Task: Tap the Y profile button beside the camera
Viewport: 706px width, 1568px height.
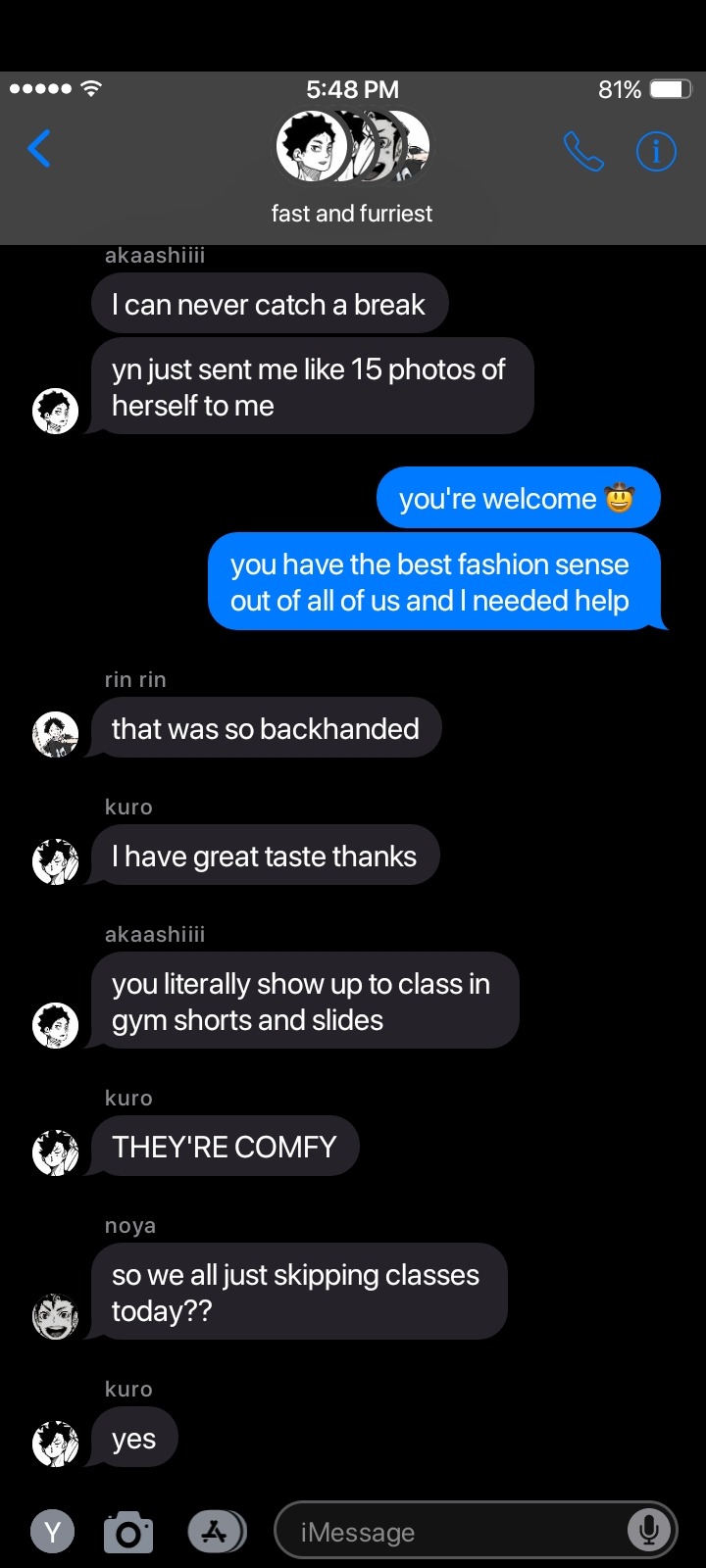Action: (53, 1532)
